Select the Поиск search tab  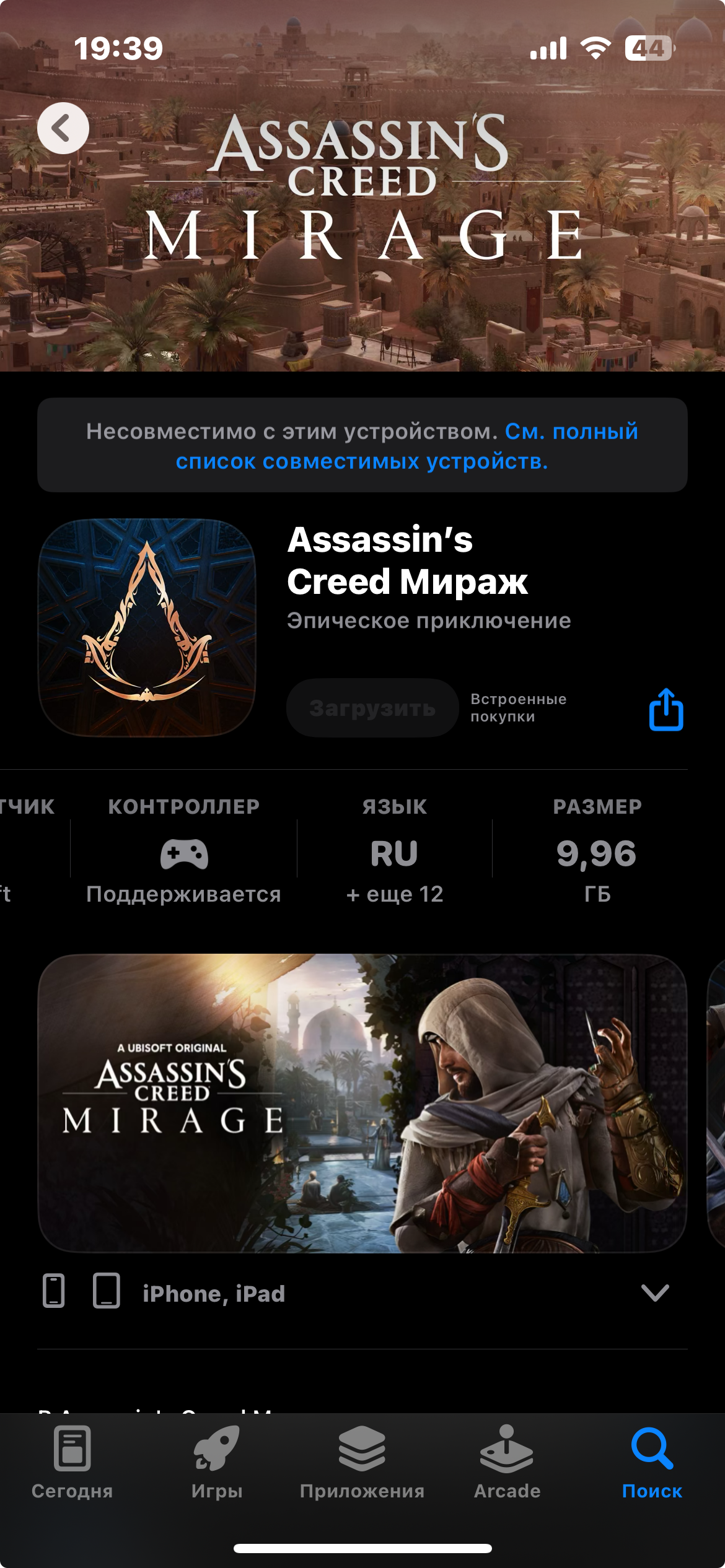tap(652, 1463)
